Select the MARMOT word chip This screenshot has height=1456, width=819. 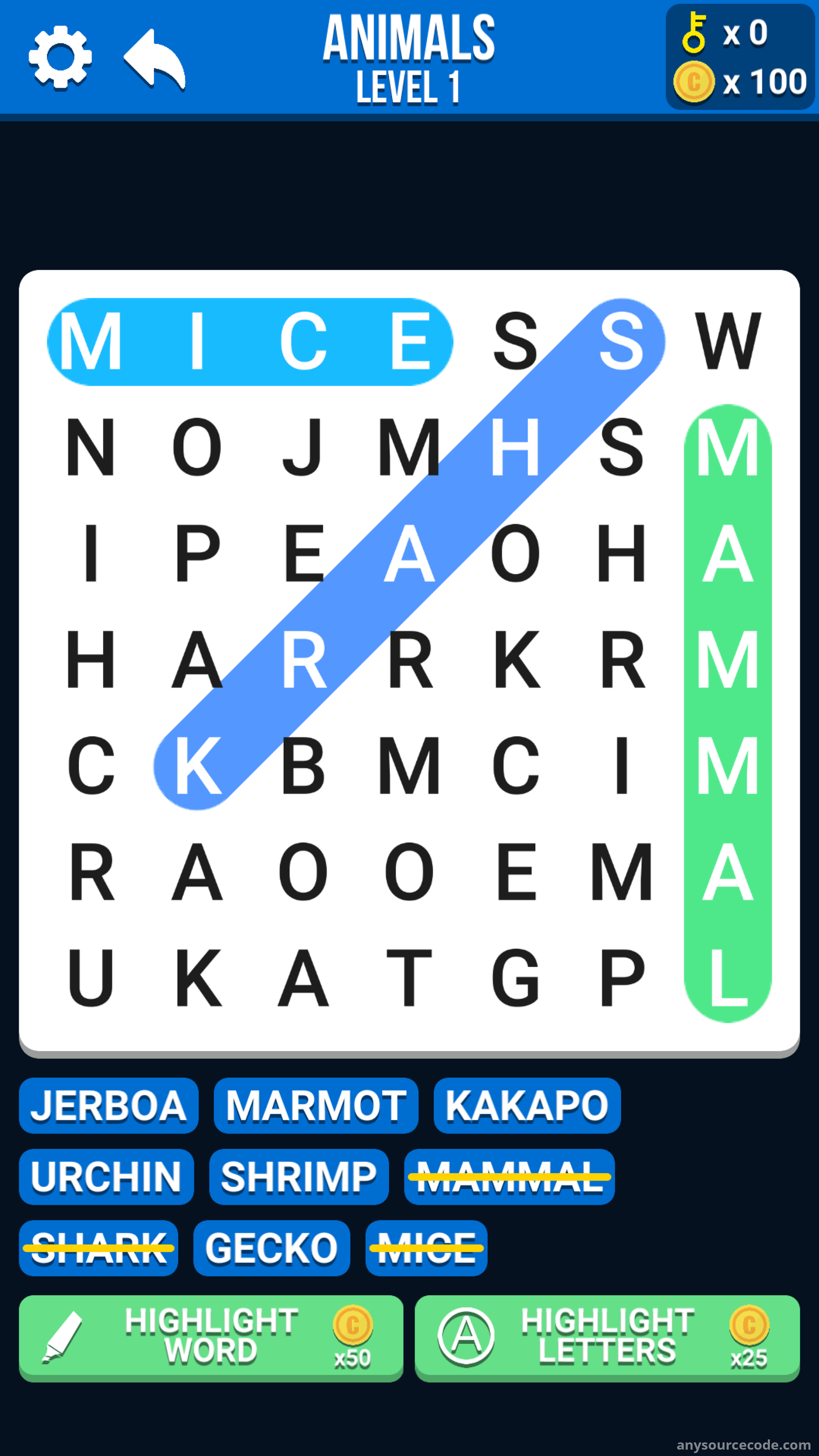[x=316, y=1105]
